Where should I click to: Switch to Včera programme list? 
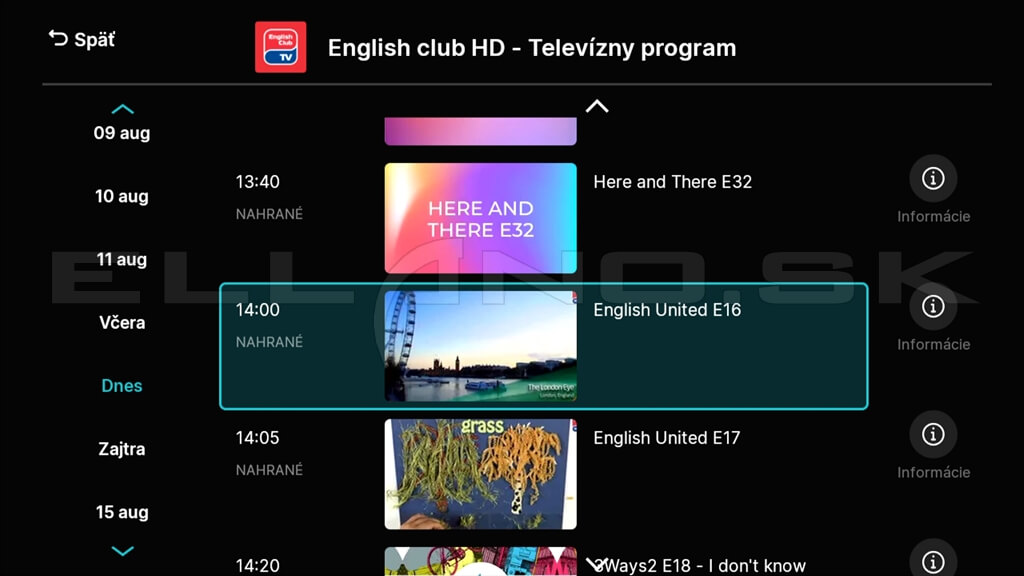122,322
